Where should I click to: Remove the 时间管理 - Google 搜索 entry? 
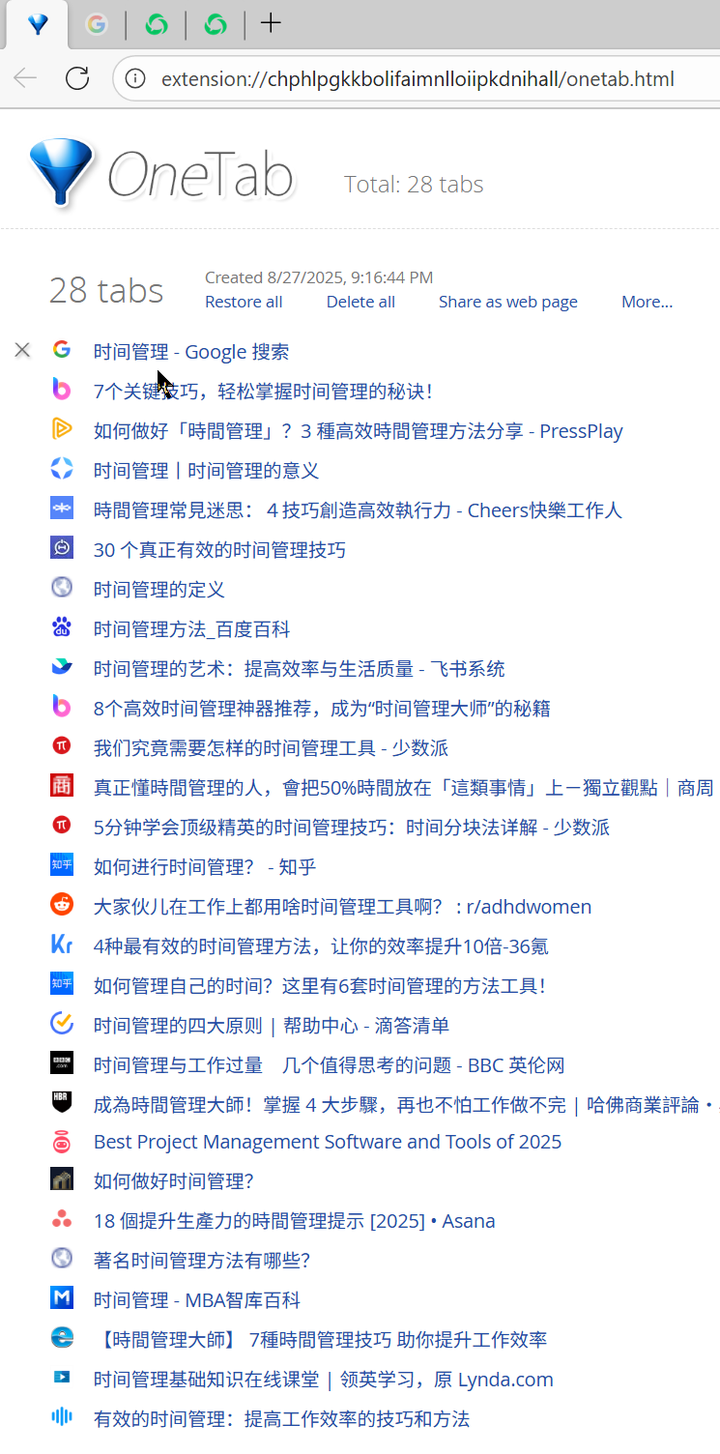tap(22, 350)
